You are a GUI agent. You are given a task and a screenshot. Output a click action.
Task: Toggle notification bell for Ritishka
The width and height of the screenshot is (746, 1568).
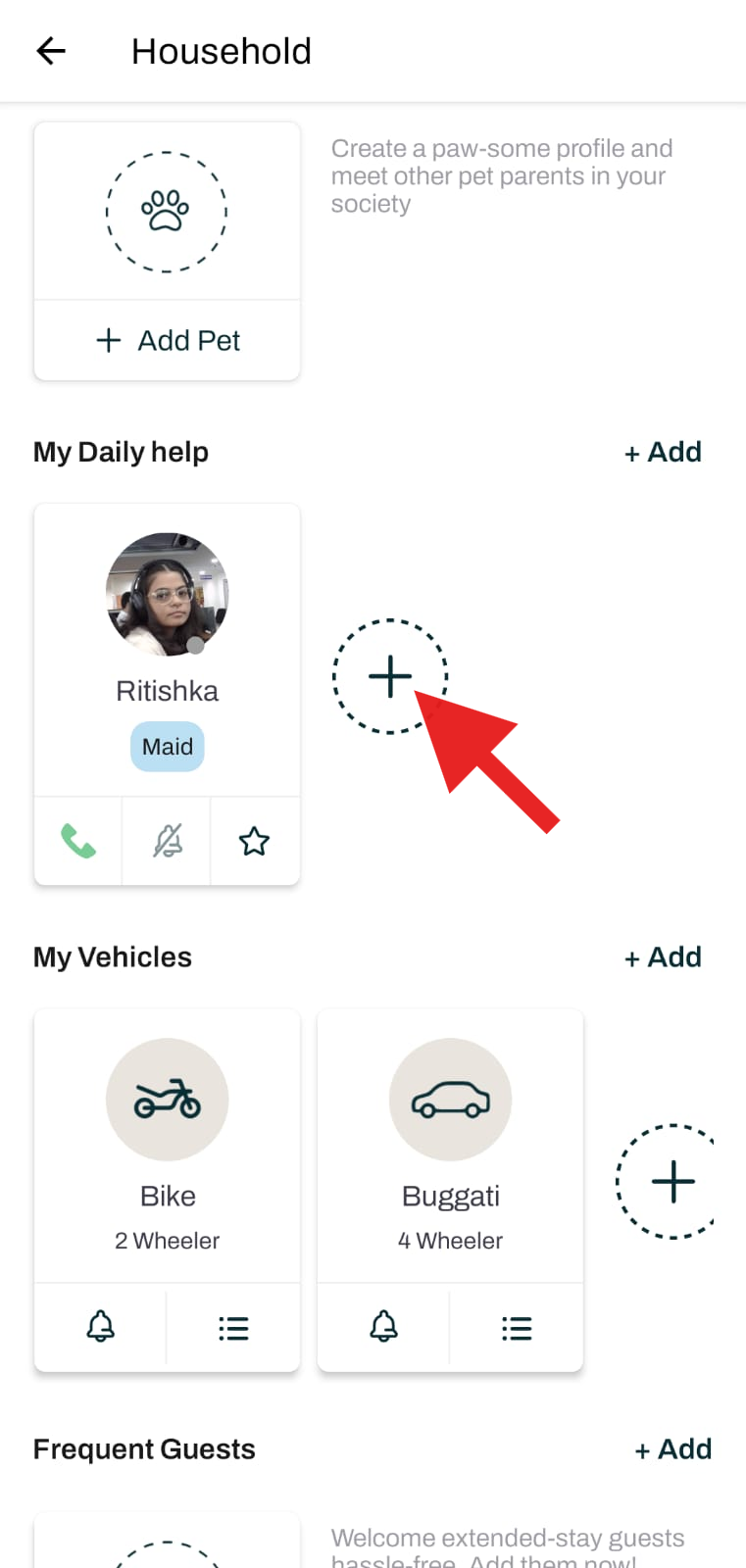pyautogui.click(x=168, y=841)
